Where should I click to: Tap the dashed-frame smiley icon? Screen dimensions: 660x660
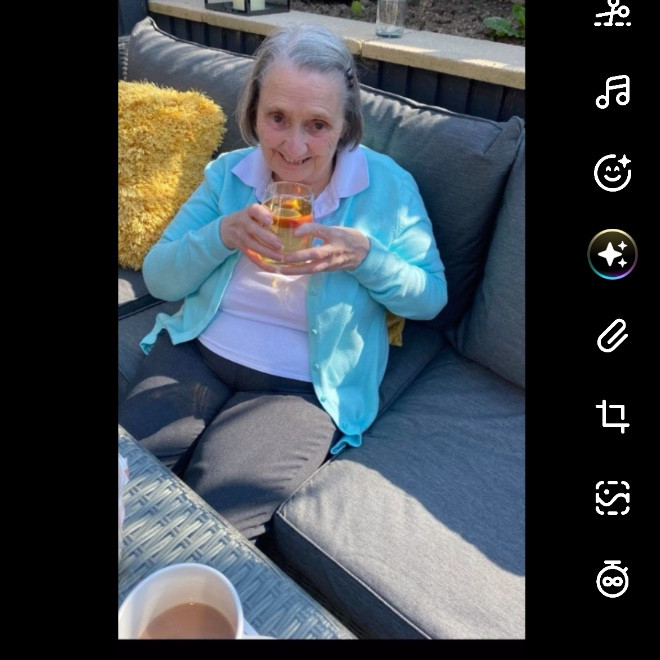coord(612,497)
